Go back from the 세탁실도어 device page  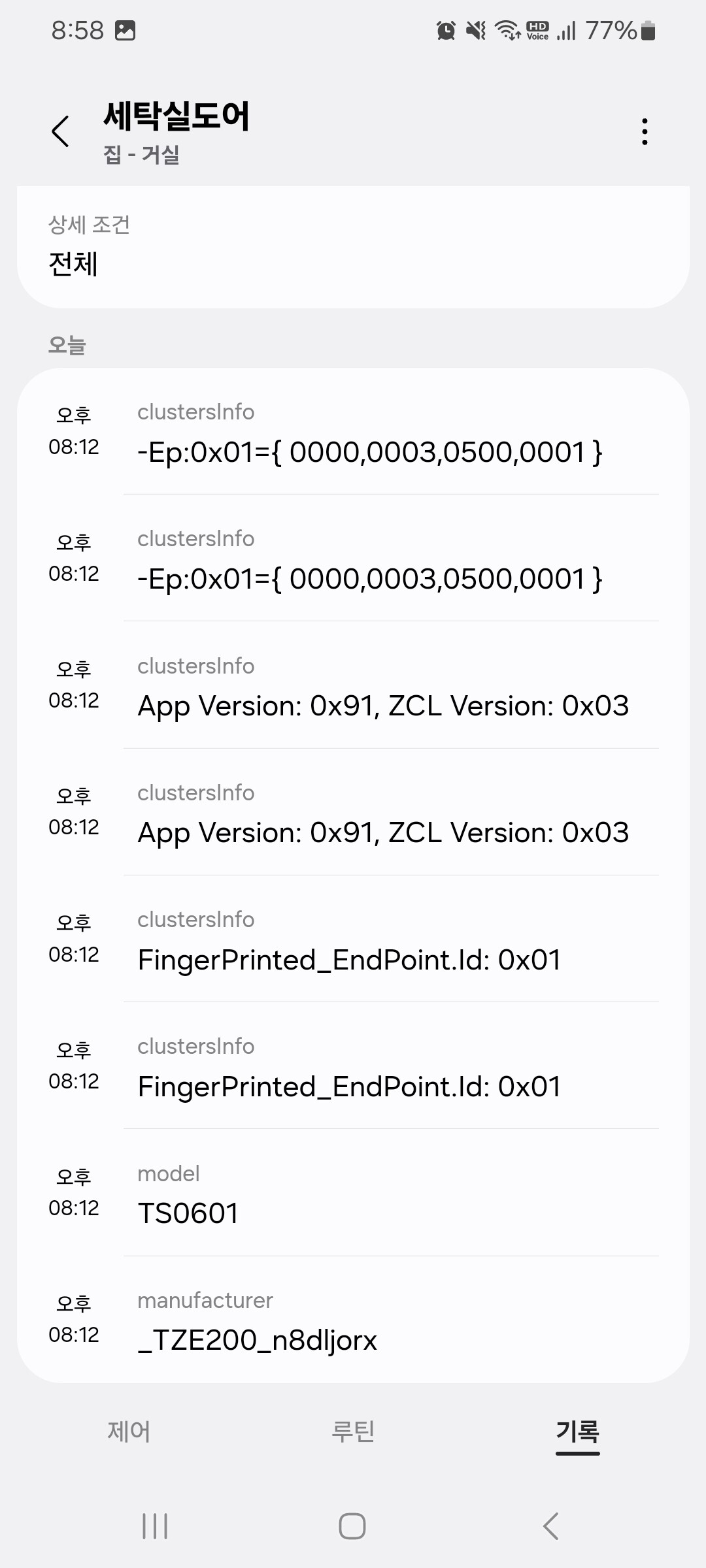coord(60,131)
